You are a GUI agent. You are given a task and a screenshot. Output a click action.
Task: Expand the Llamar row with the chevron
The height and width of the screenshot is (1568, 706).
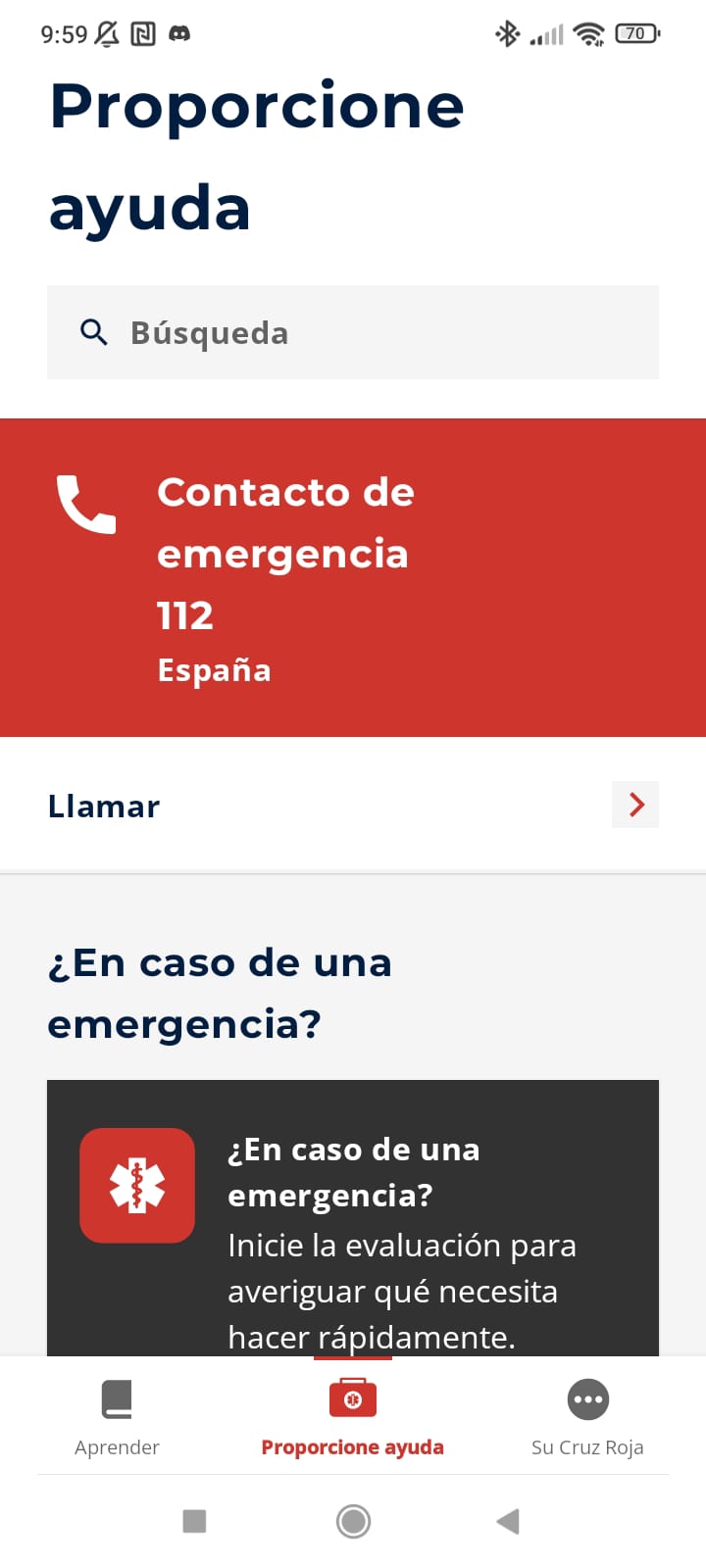(635, 805)
